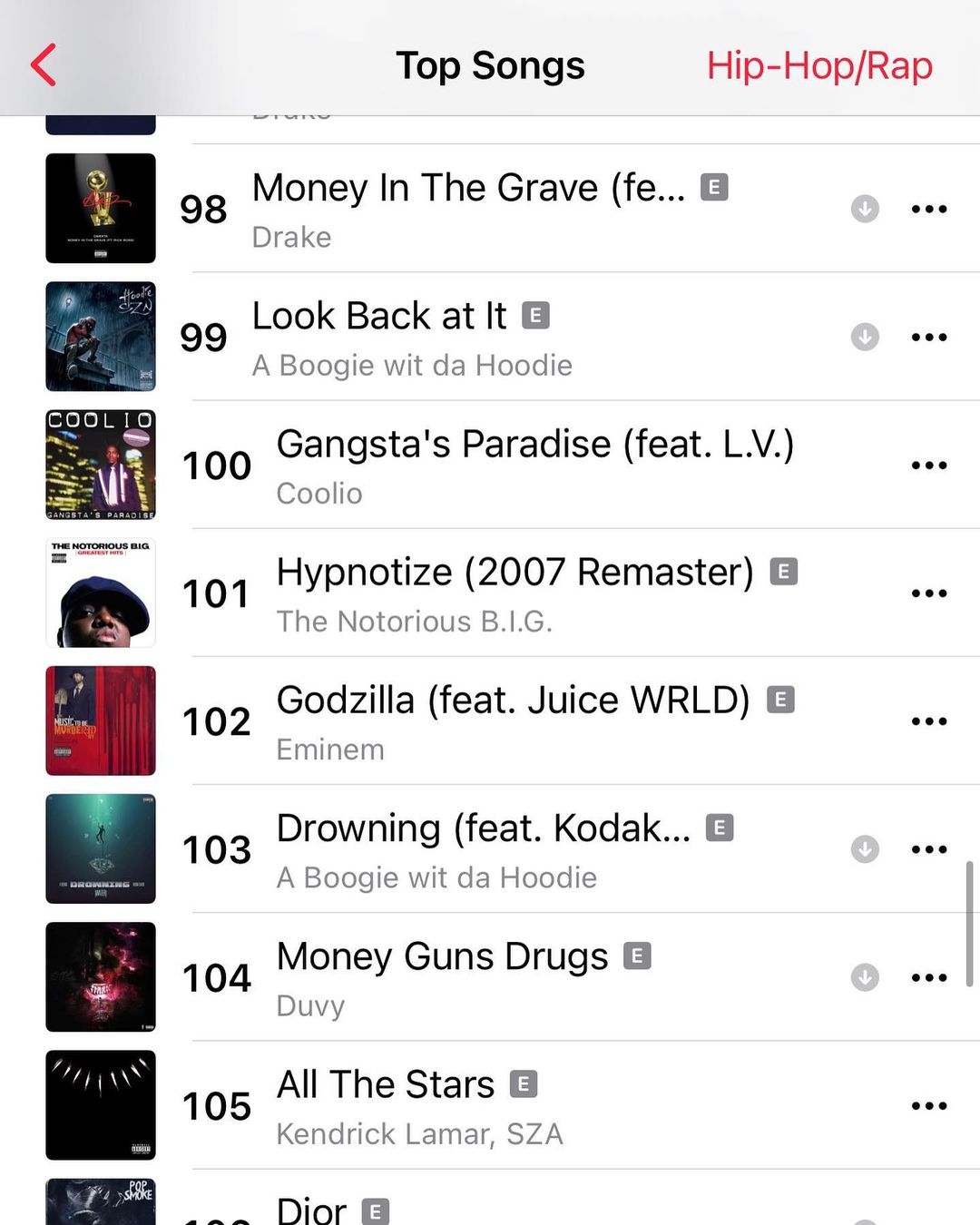This screenshot has height=1225, width=980.
Task: Go back using the red arrow
Action: pos(44,65)
